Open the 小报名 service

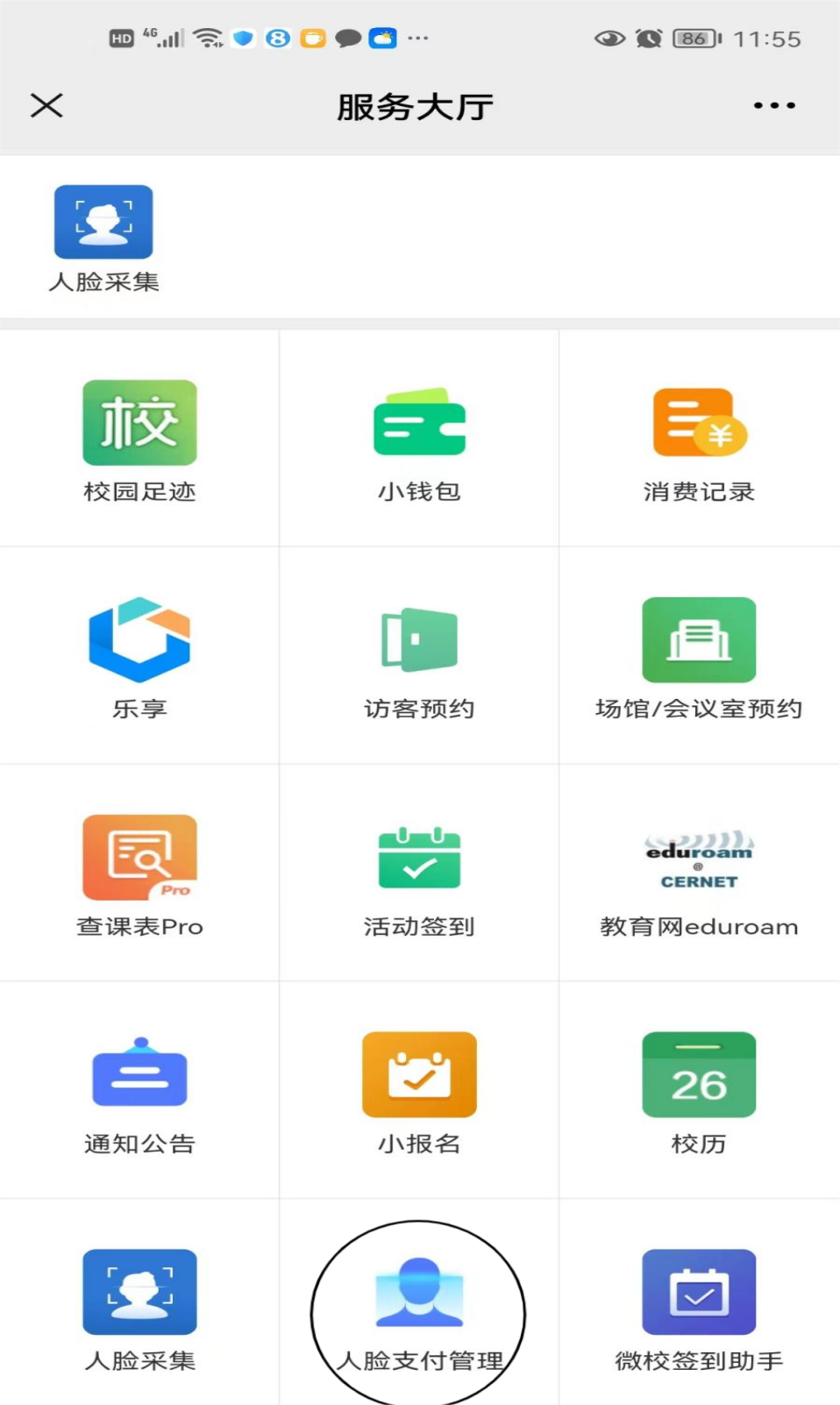coord(419,1090)
